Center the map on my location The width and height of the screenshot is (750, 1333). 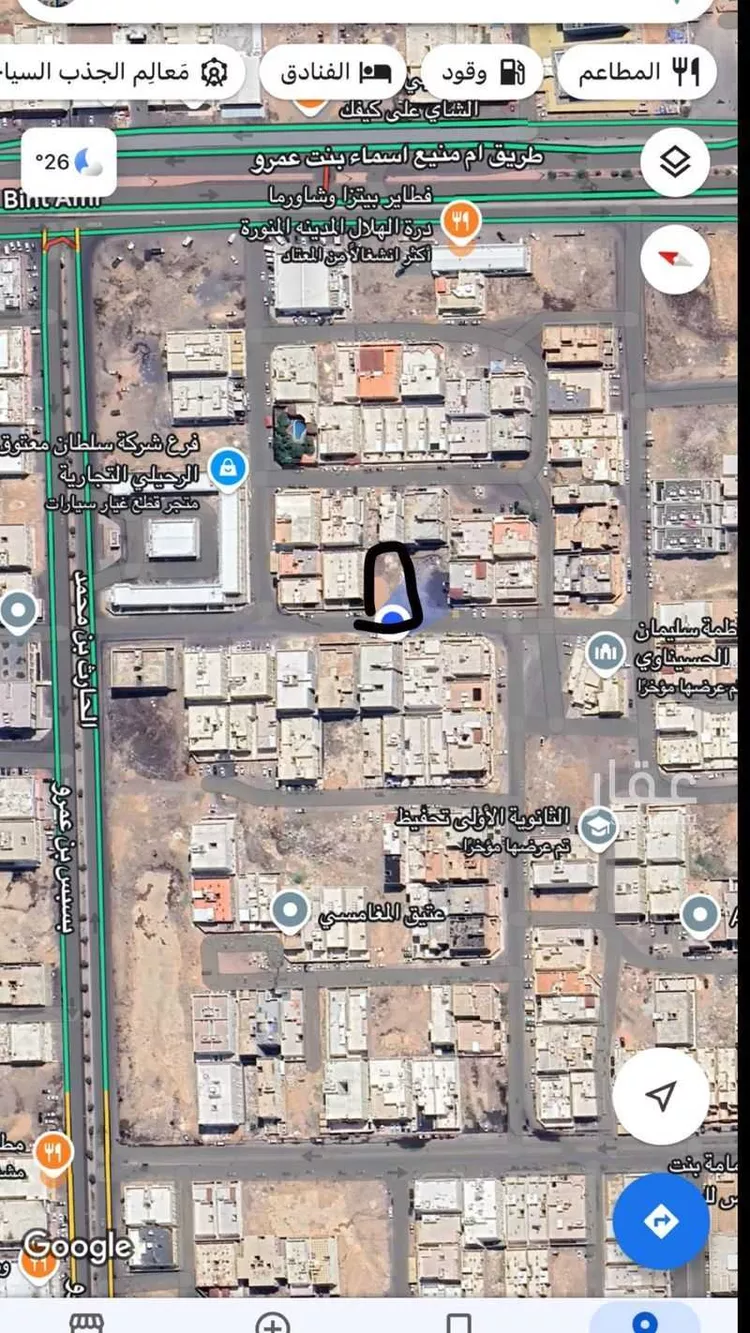point(661,1096)
